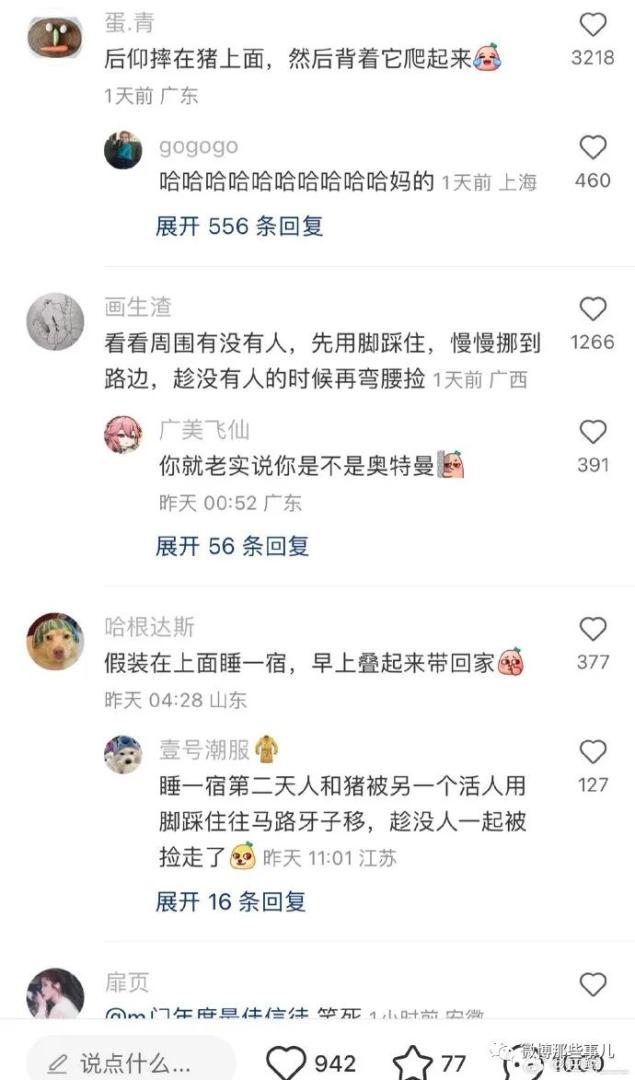Like 壹号潮服's reply
The width and height of the screenshot is (635, 1080).
[593, 752]
